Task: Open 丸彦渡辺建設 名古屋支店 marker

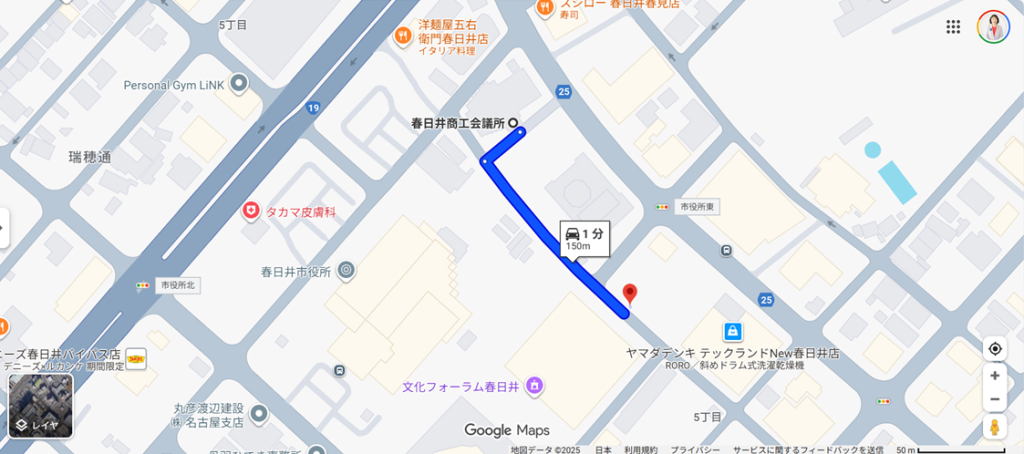Action: (259, 413)
